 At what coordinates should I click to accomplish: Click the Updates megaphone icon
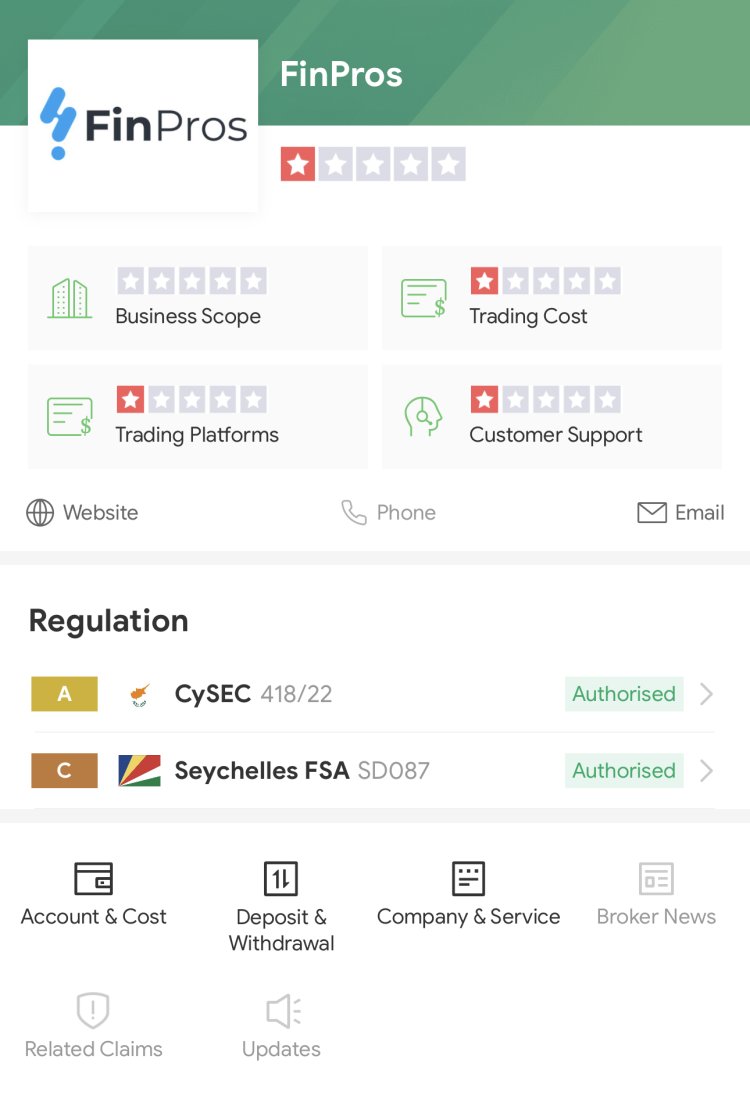pos(280,1010)
